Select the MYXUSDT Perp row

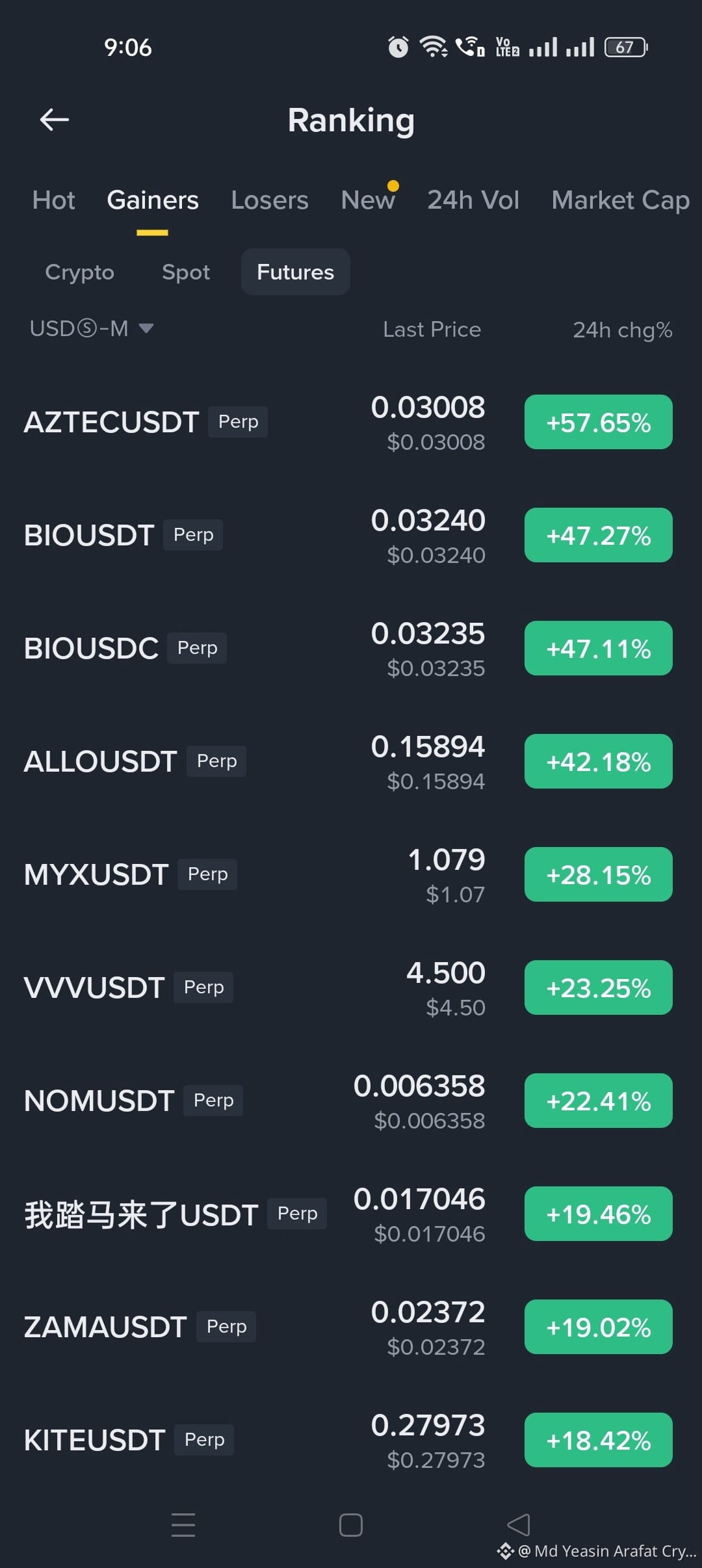(x=351, y=875)
